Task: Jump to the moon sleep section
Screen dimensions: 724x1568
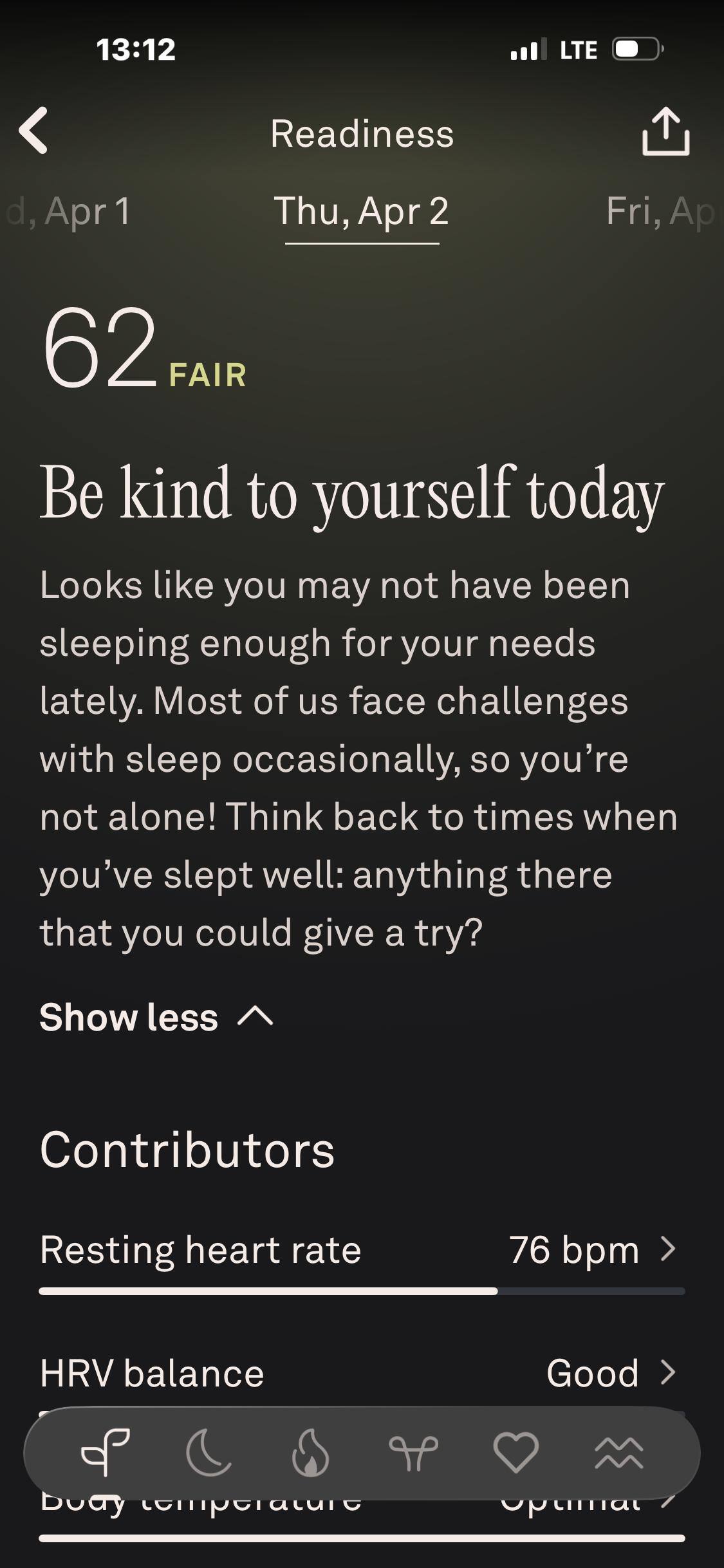Action: 208,1452
